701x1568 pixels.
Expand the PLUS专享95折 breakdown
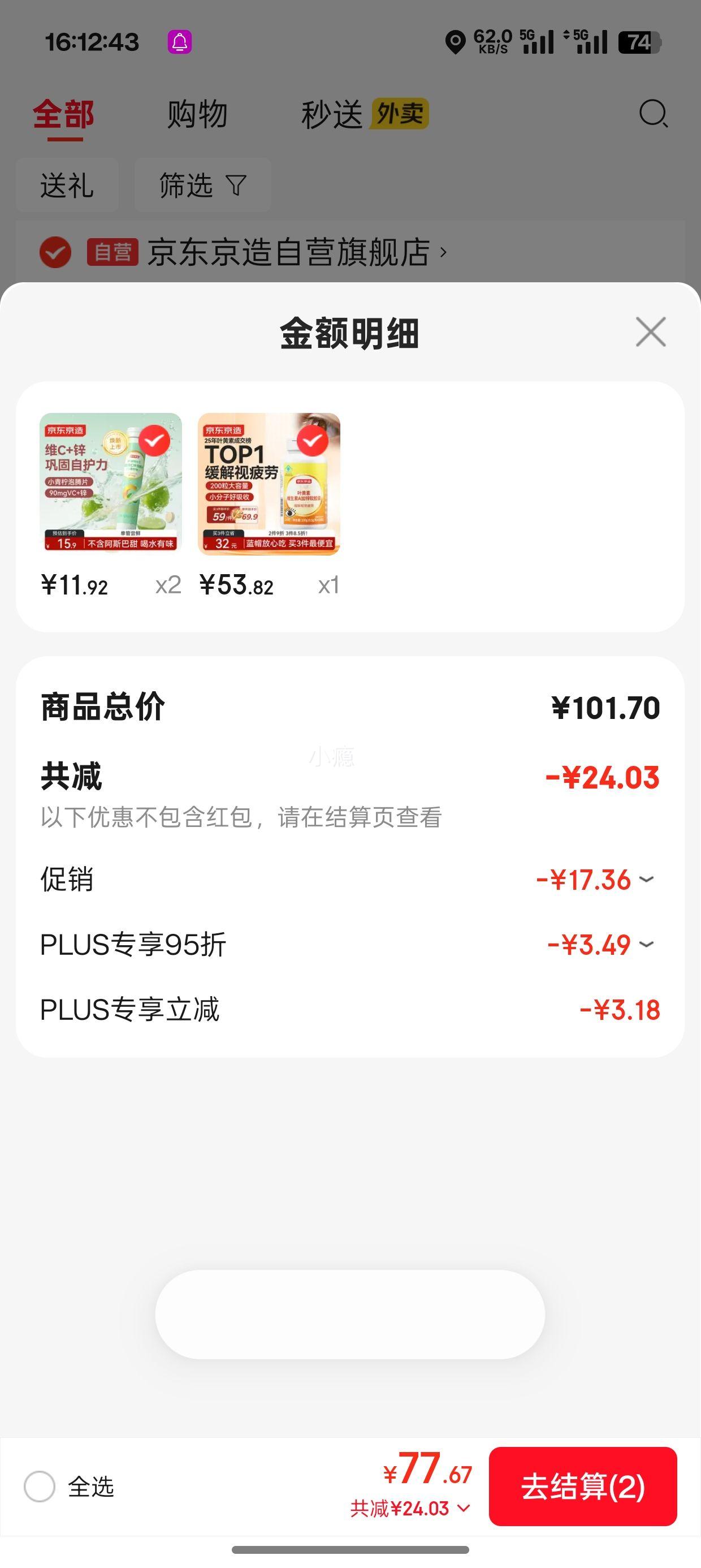[x=646, y=945]
